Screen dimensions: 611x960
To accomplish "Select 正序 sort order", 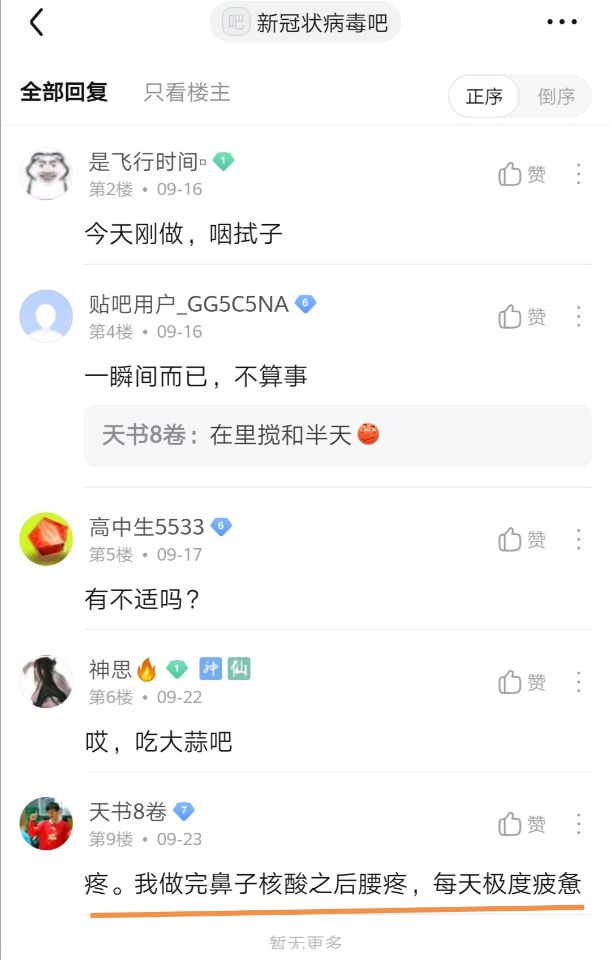I will point(484,96).
